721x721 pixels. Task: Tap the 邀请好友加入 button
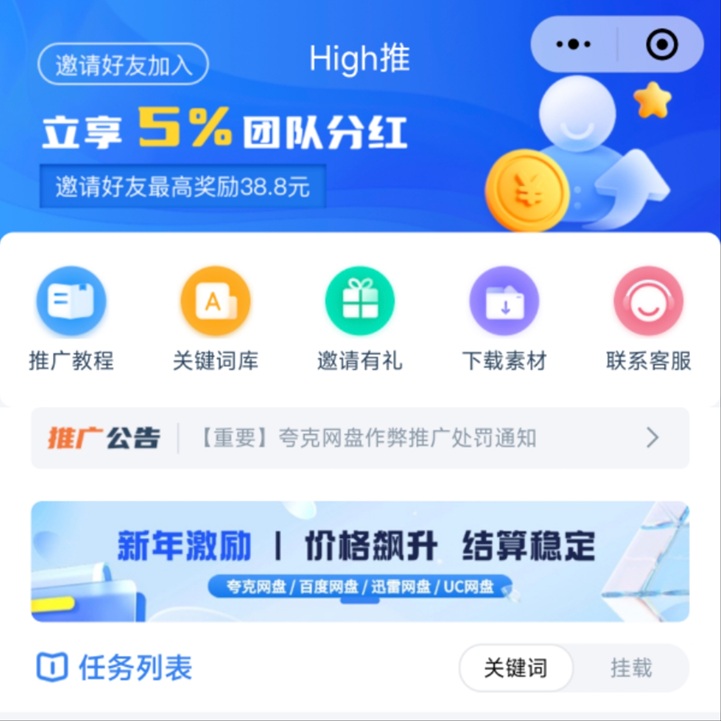[123, 65]
